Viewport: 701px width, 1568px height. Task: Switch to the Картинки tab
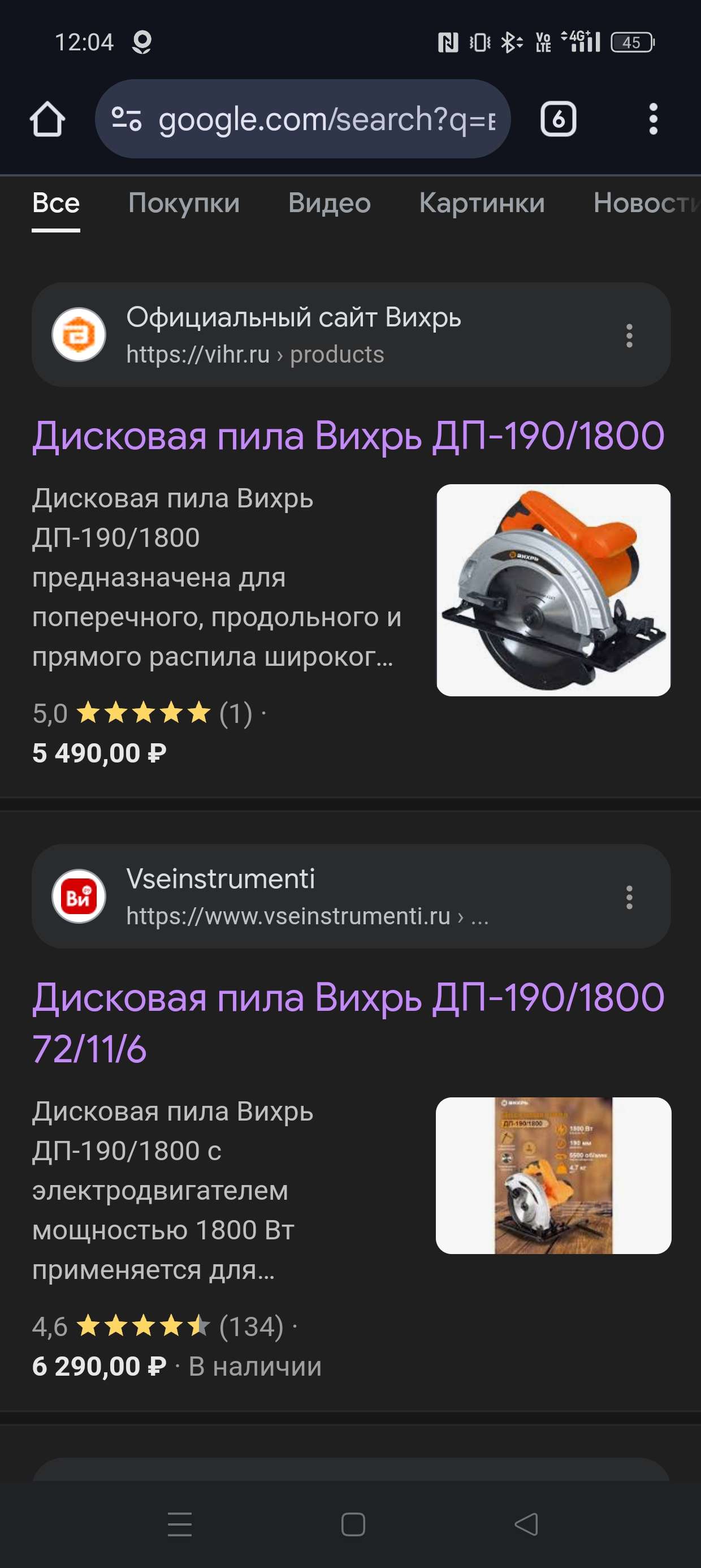pos(482,203)
